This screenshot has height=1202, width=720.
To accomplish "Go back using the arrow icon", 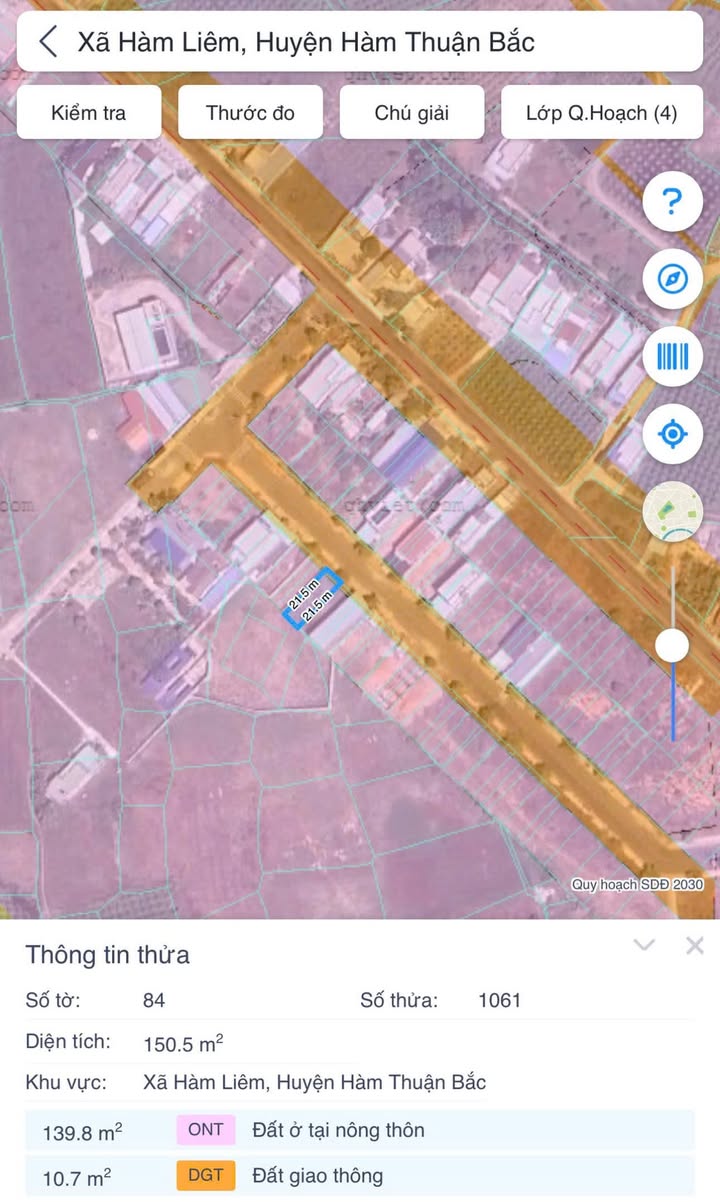I will click(x=48, y=42).
